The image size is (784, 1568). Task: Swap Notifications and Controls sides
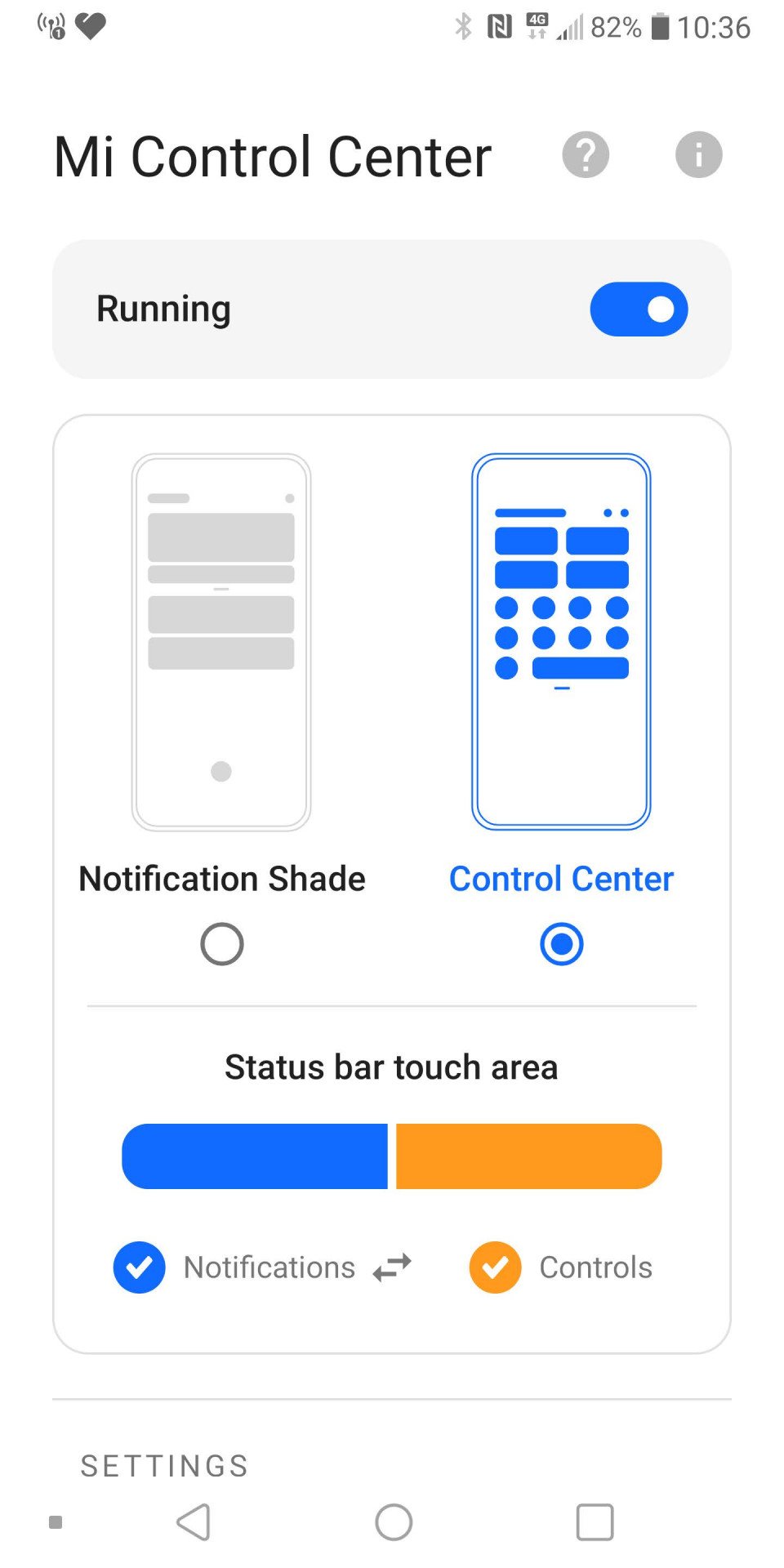(392, 1267)
